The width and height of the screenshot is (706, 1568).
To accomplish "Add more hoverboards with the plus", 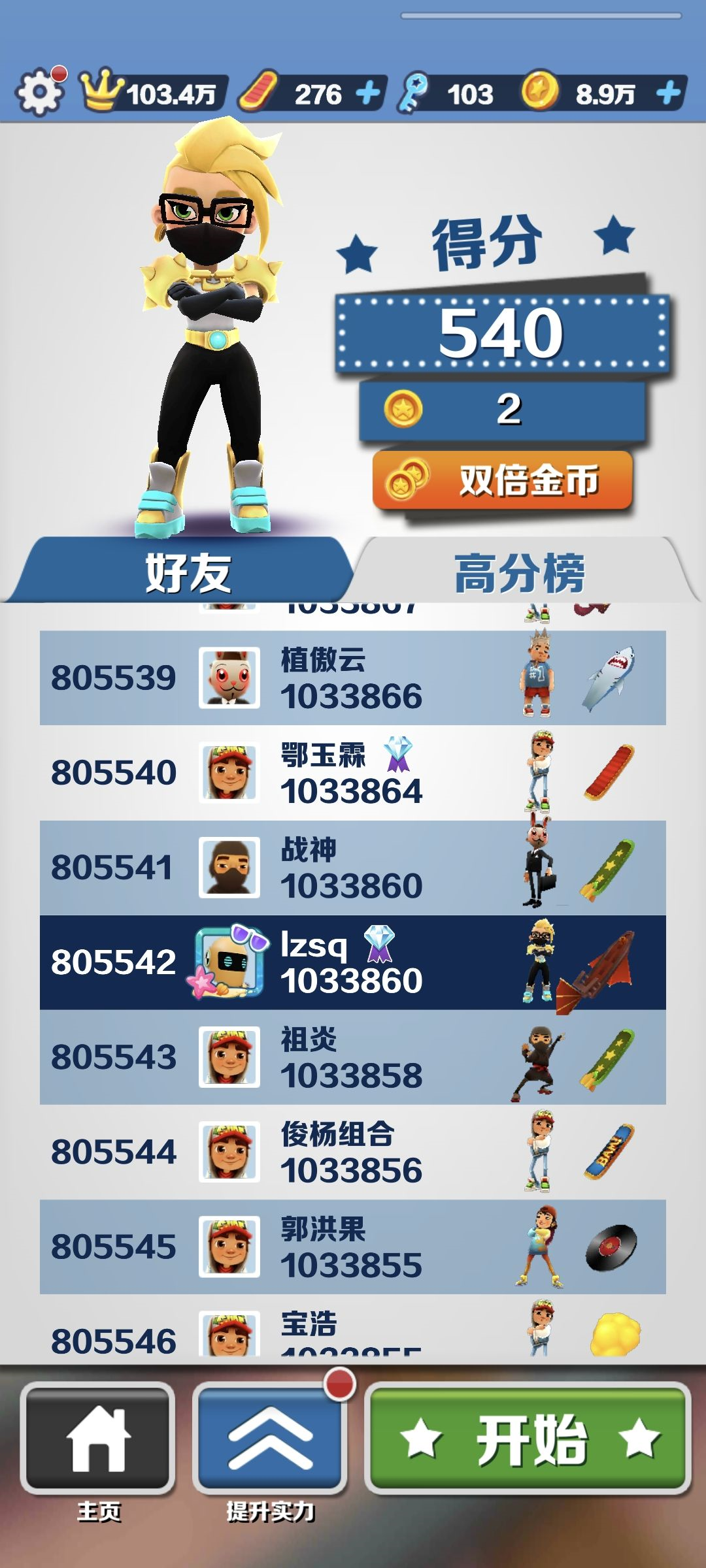I will click(x=369, y=93).
